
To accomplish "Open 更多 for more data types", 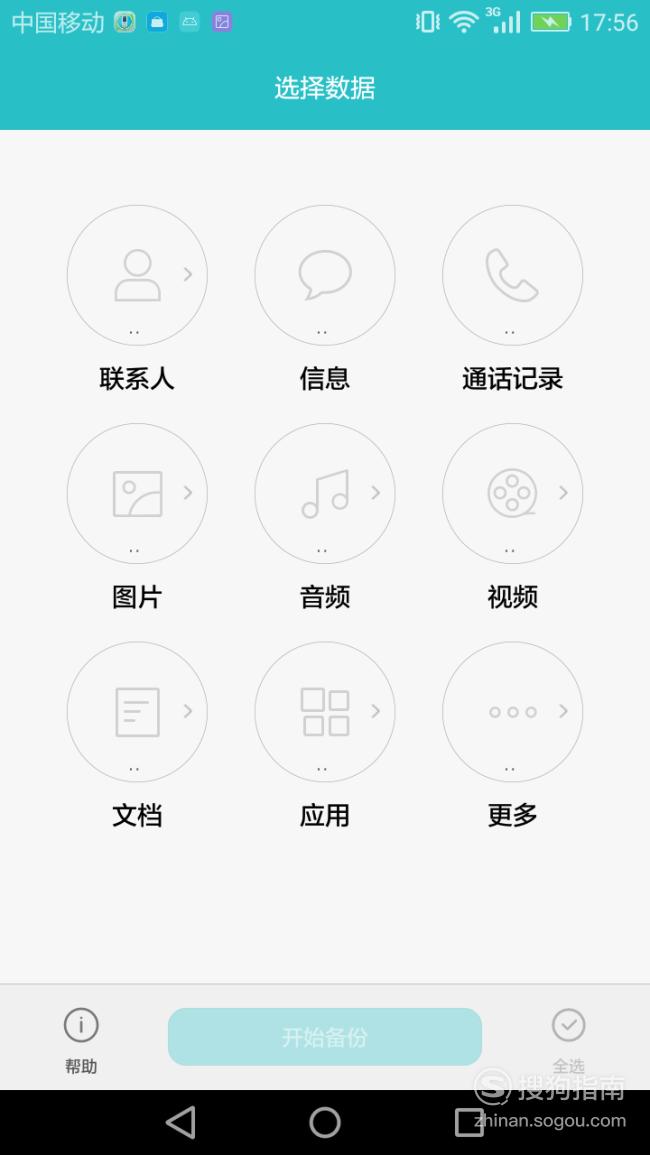I will click(x=512, y=712).
